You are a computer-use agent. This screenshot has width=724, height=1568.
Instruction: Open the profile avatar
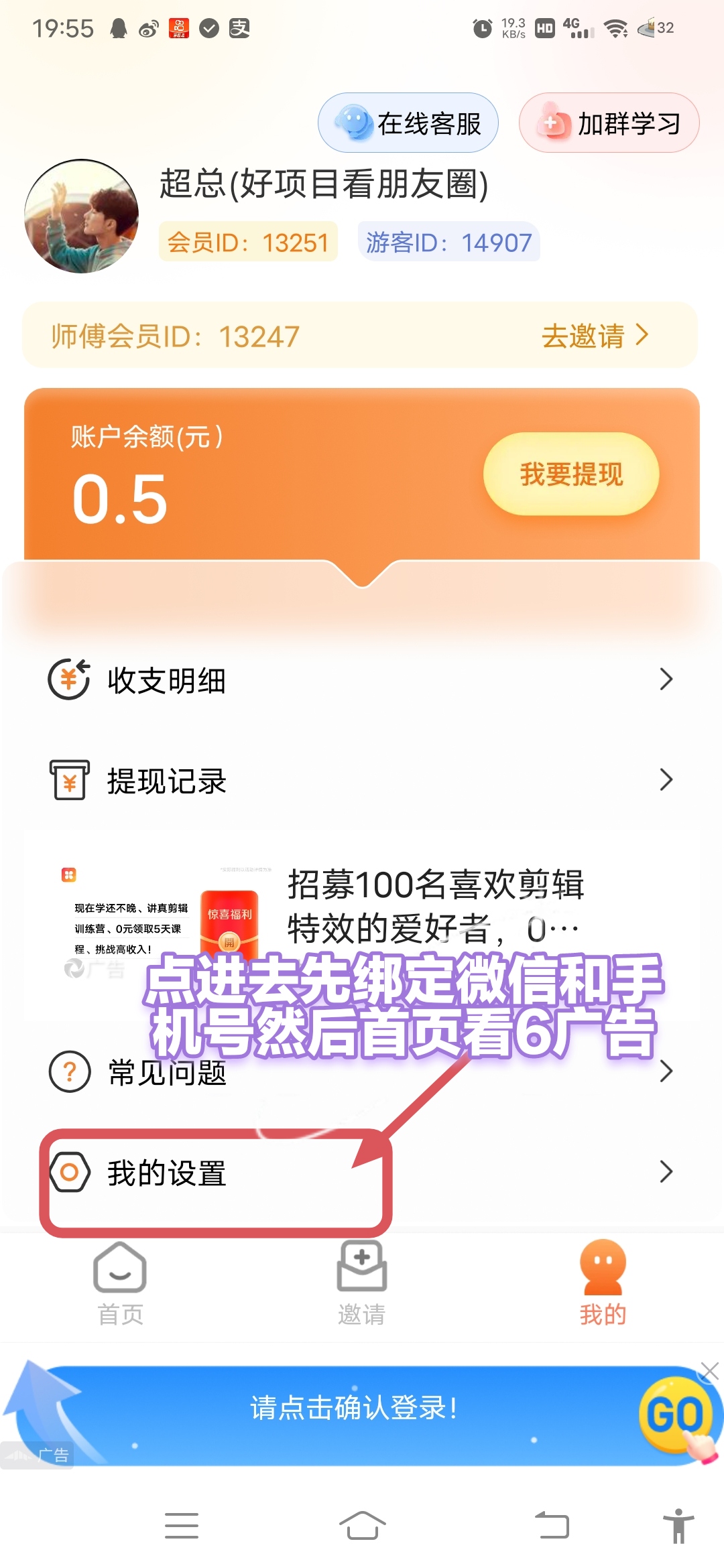pos(82,216)
